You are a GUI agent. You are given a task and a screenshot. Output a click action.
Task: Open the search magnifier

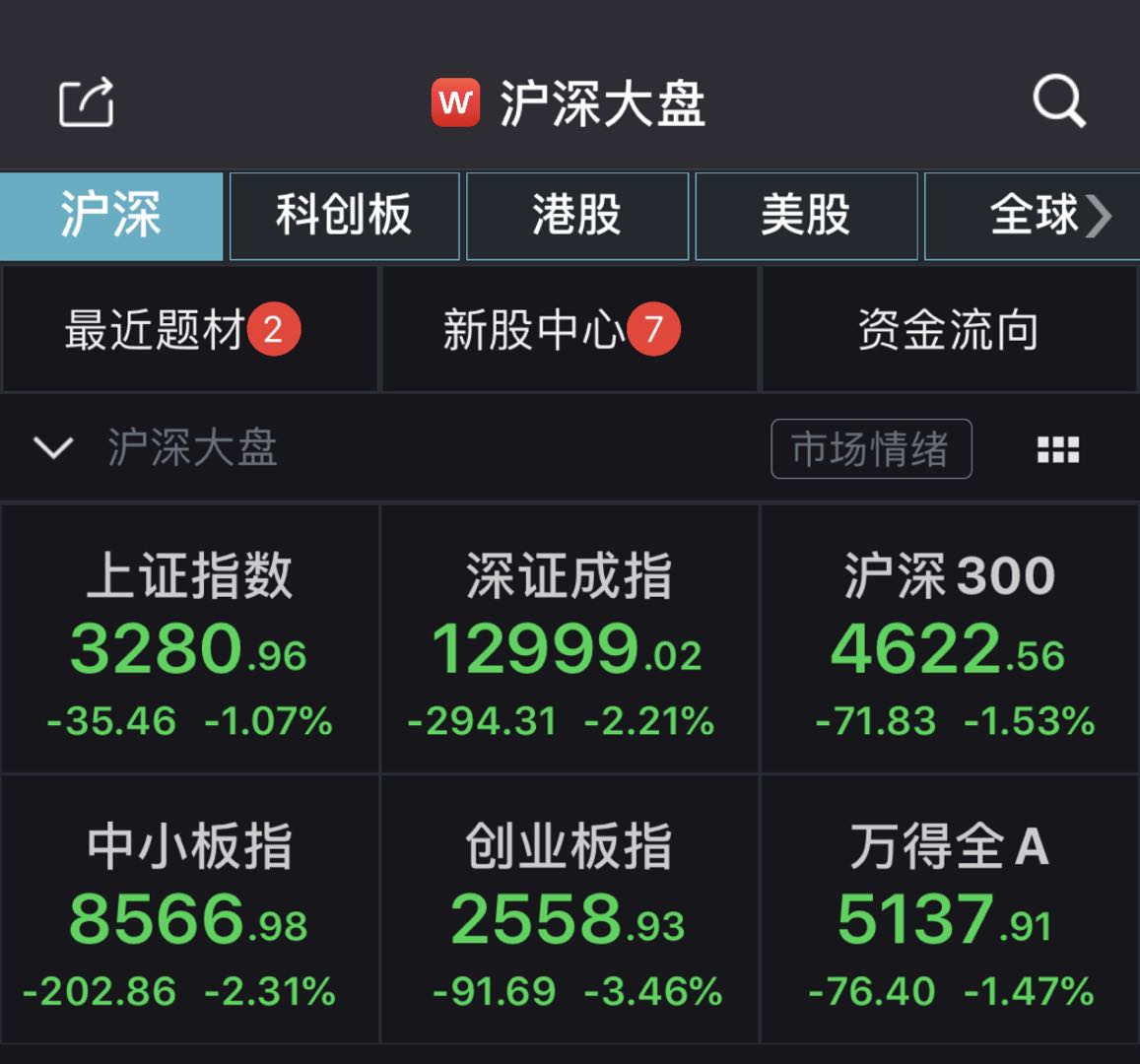click(x=1058, y=101)
